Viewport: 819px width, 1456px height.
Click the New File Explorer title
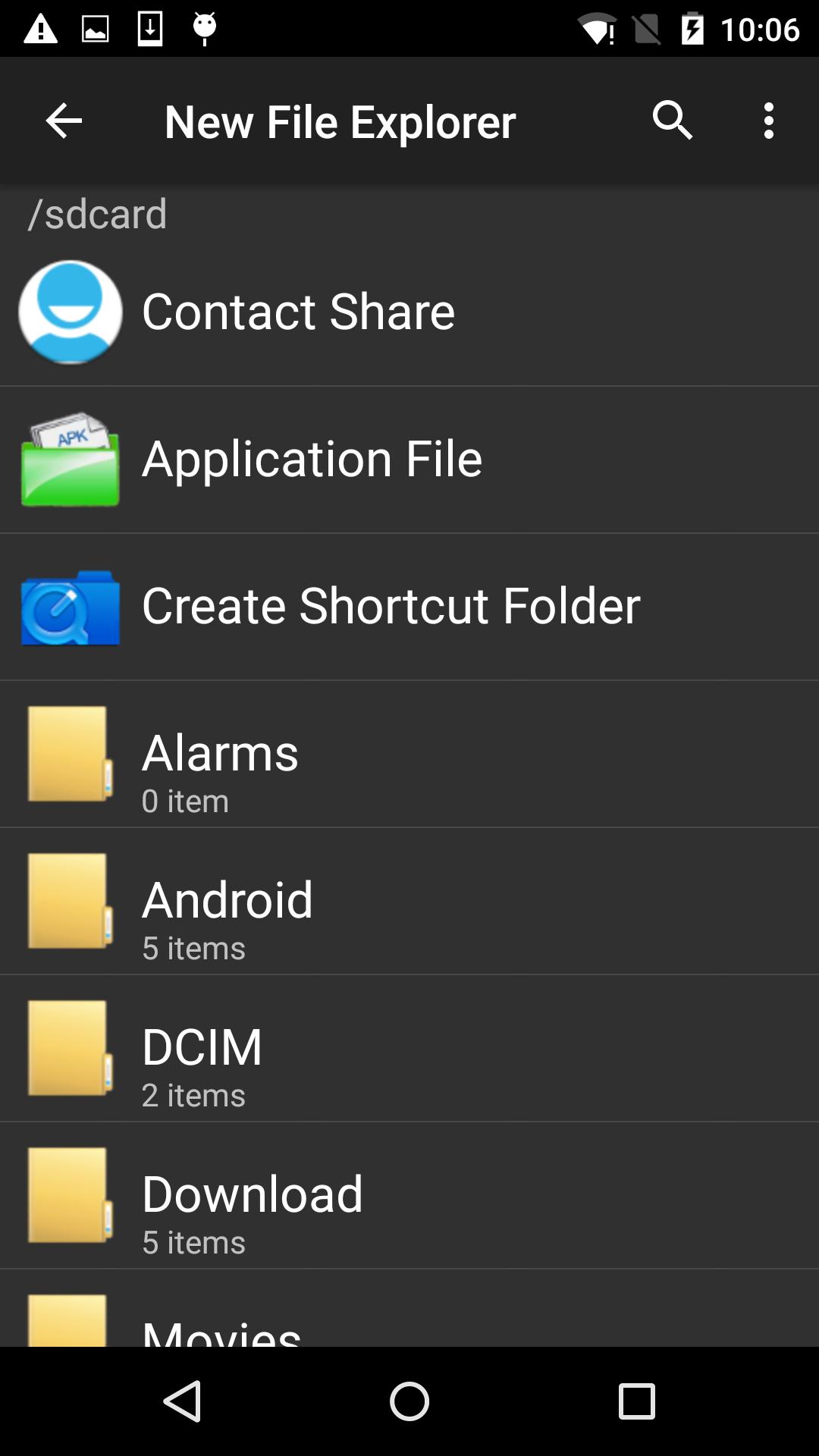click(x=339, y=121)
